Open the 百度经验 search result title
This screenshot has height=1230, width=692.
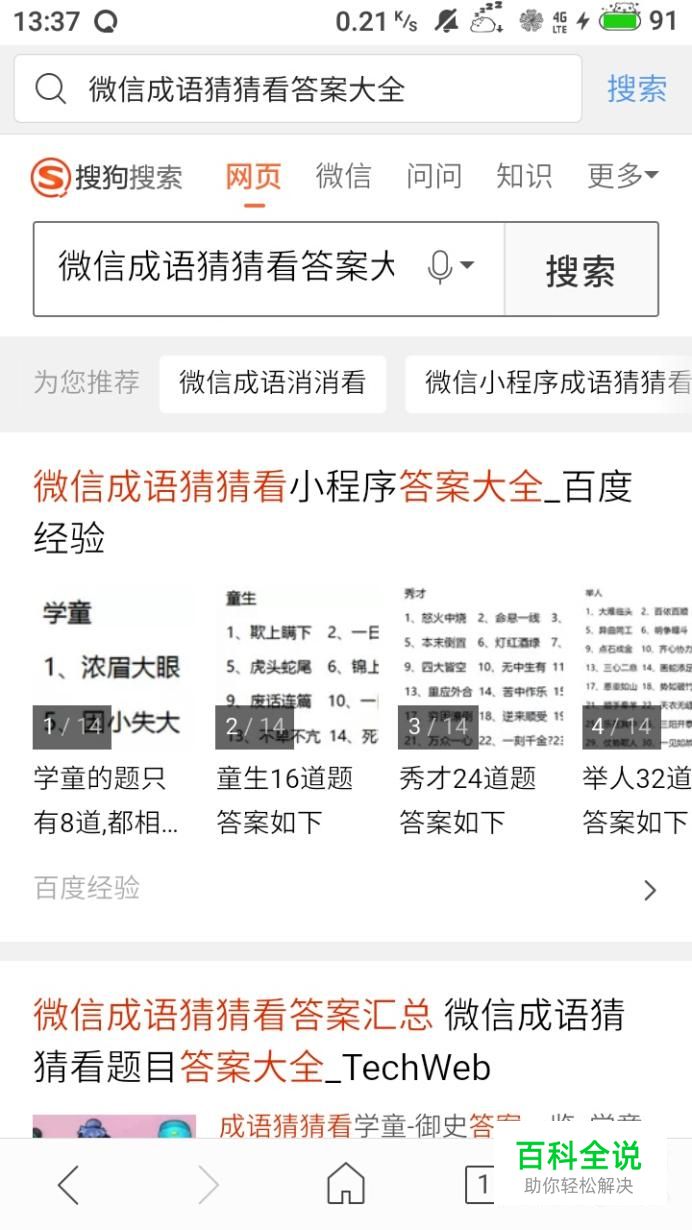[x=333, y=512]
